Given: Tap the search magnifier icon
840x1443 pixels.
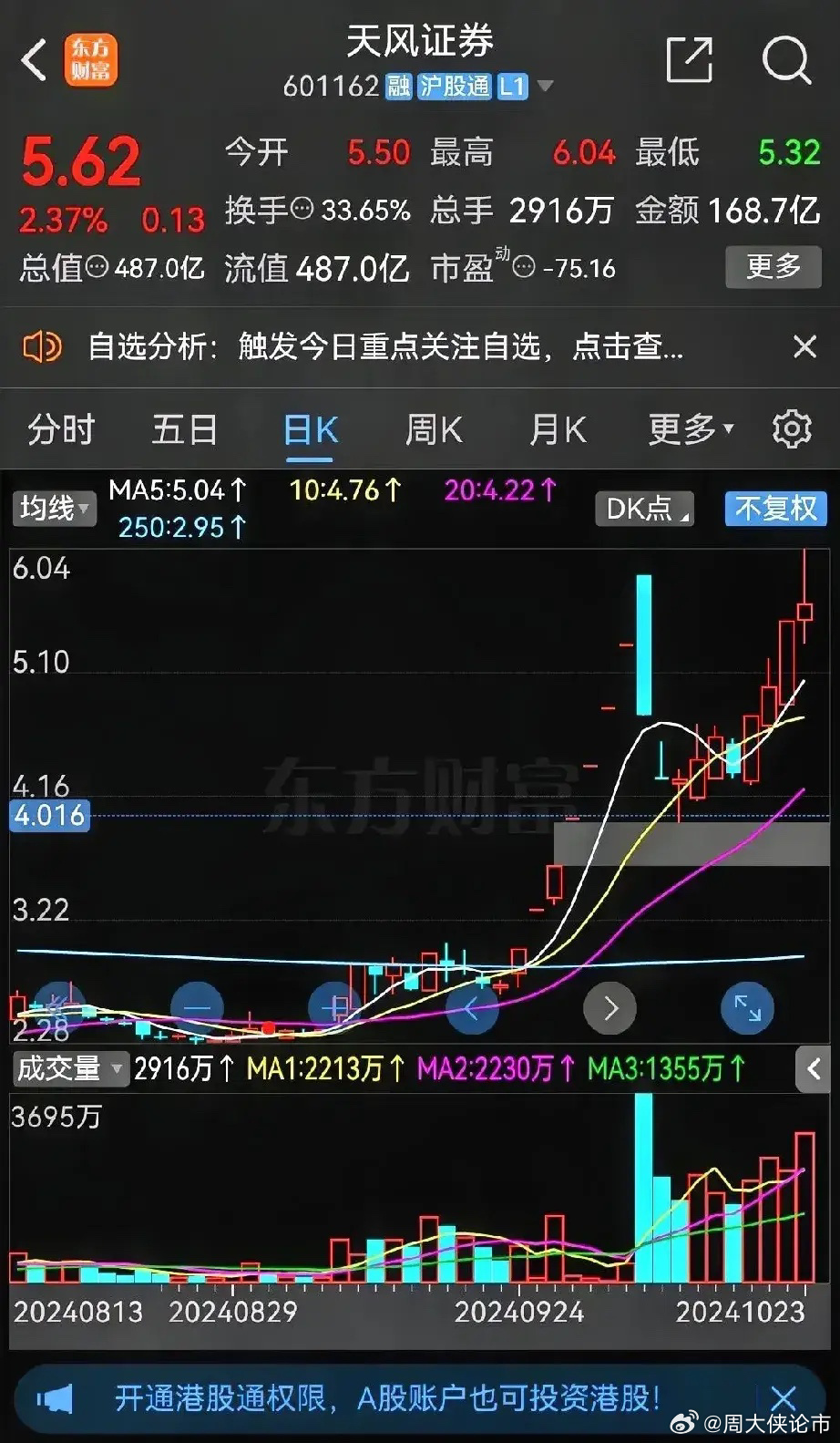Looking at the screenshot, I should (x=785, y=60).
